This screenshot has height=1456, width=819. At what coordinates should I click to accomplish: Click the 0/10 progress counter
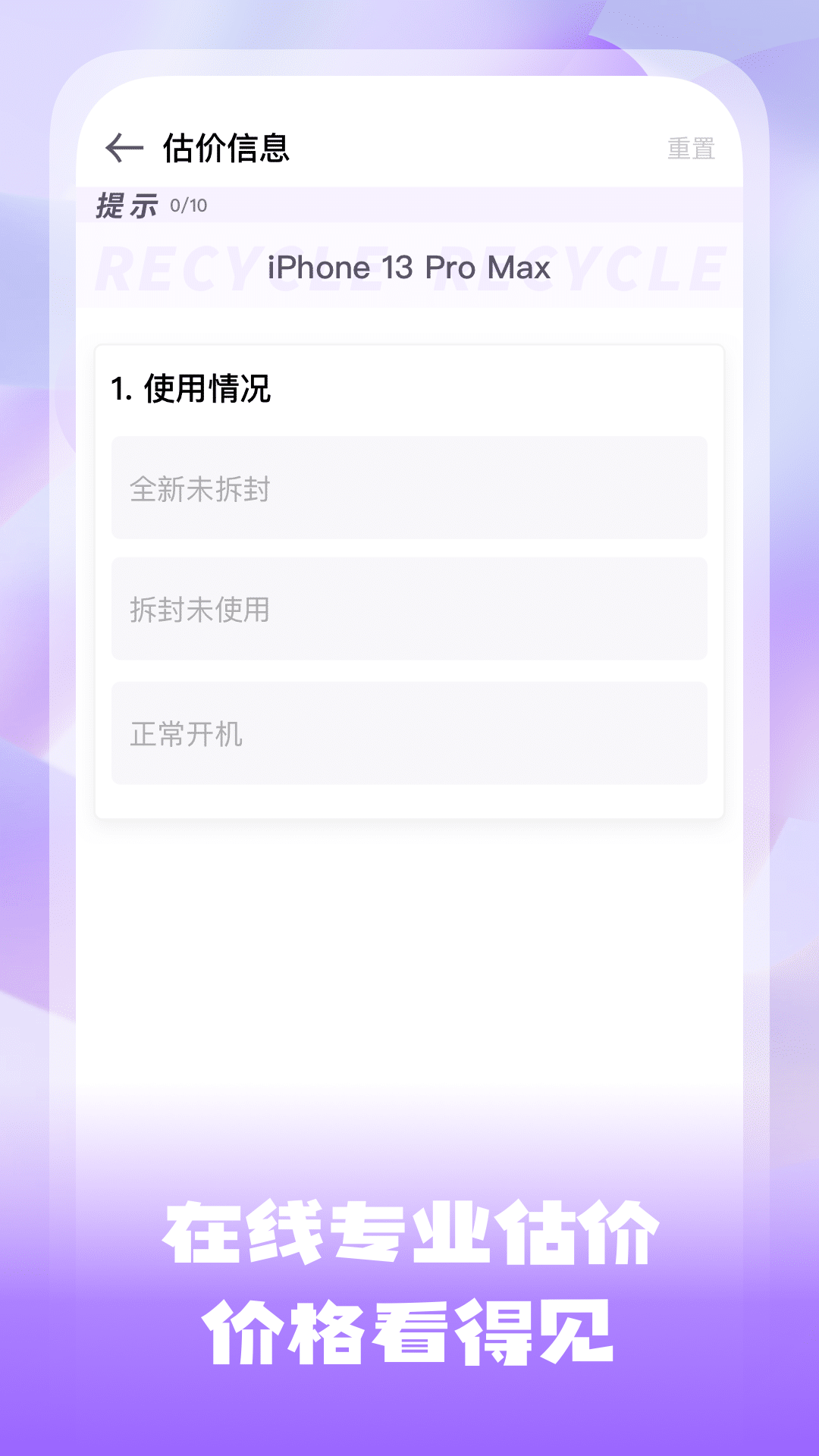(187, 203)
